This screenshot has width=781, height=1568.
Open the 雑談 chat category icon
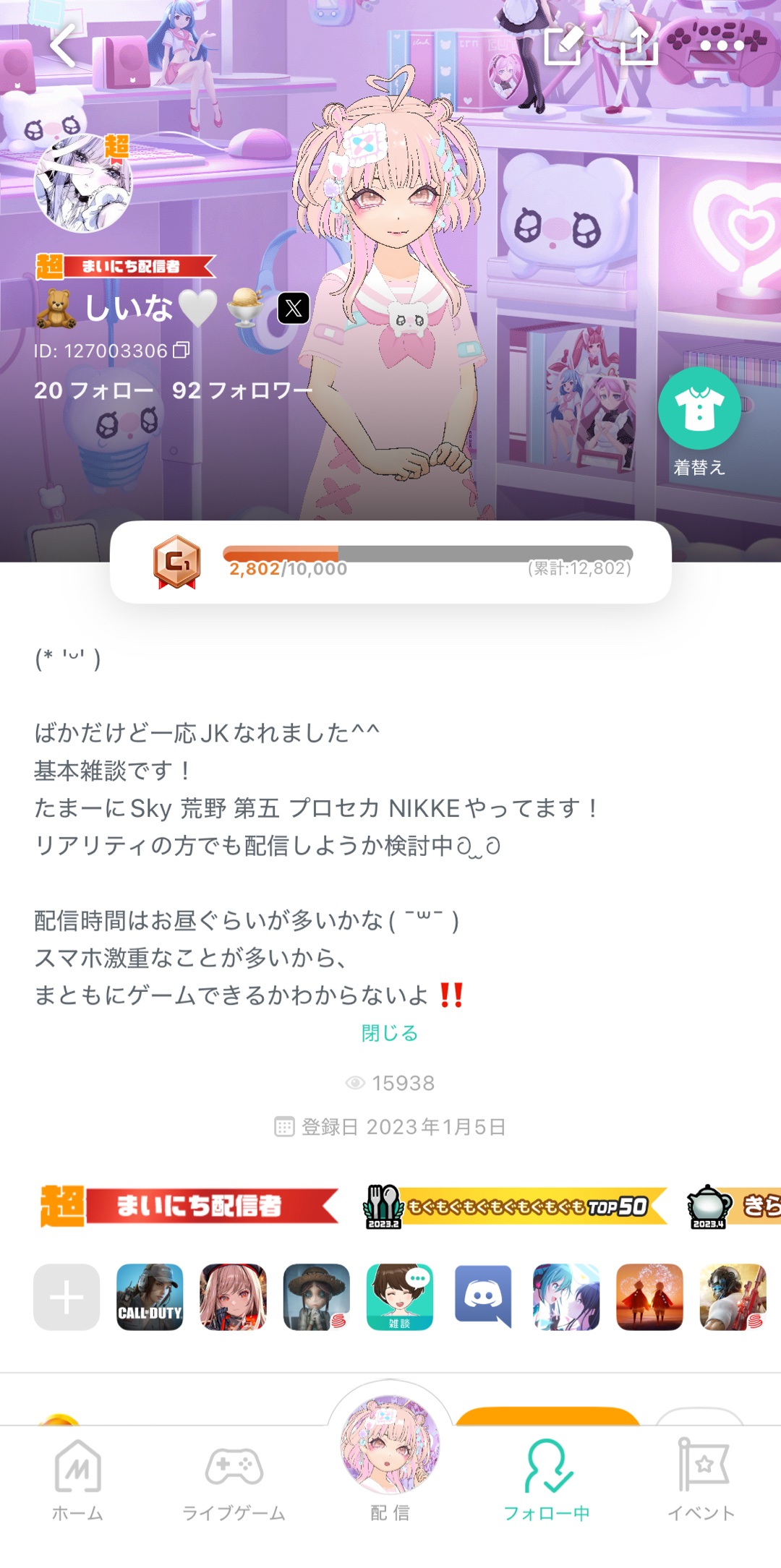[399, 1297]
